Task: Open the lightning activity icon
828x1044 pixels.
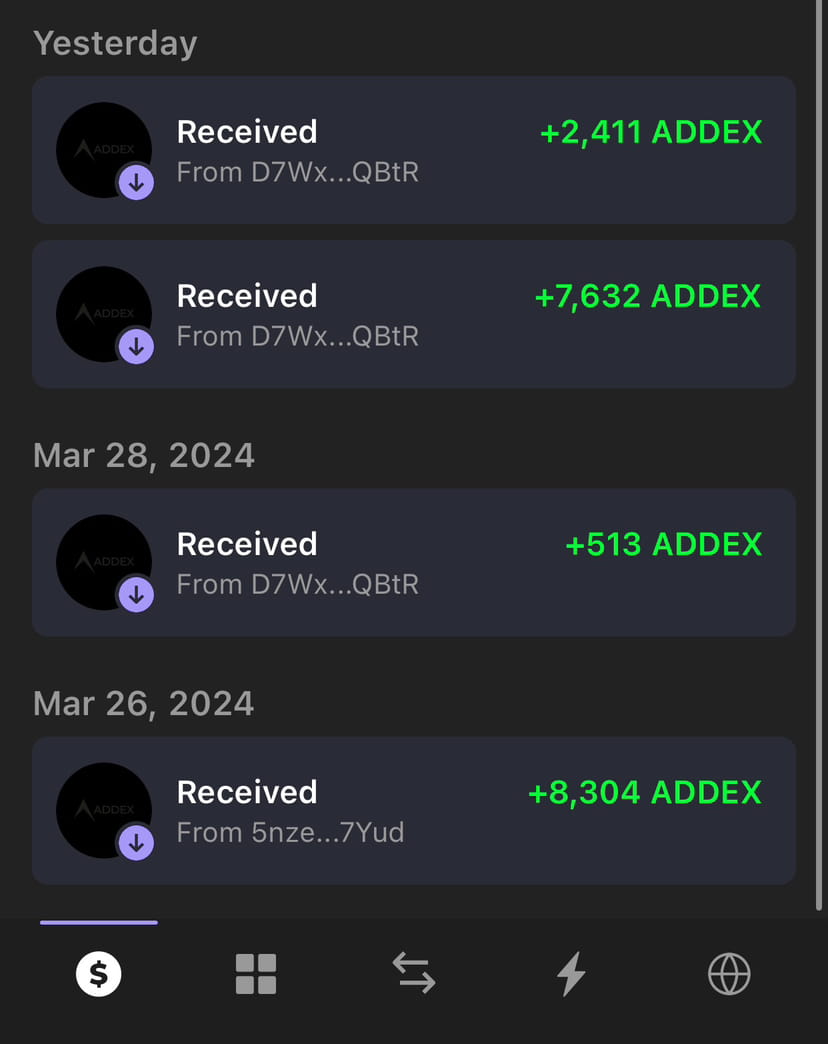Action: tap(570, 973)
